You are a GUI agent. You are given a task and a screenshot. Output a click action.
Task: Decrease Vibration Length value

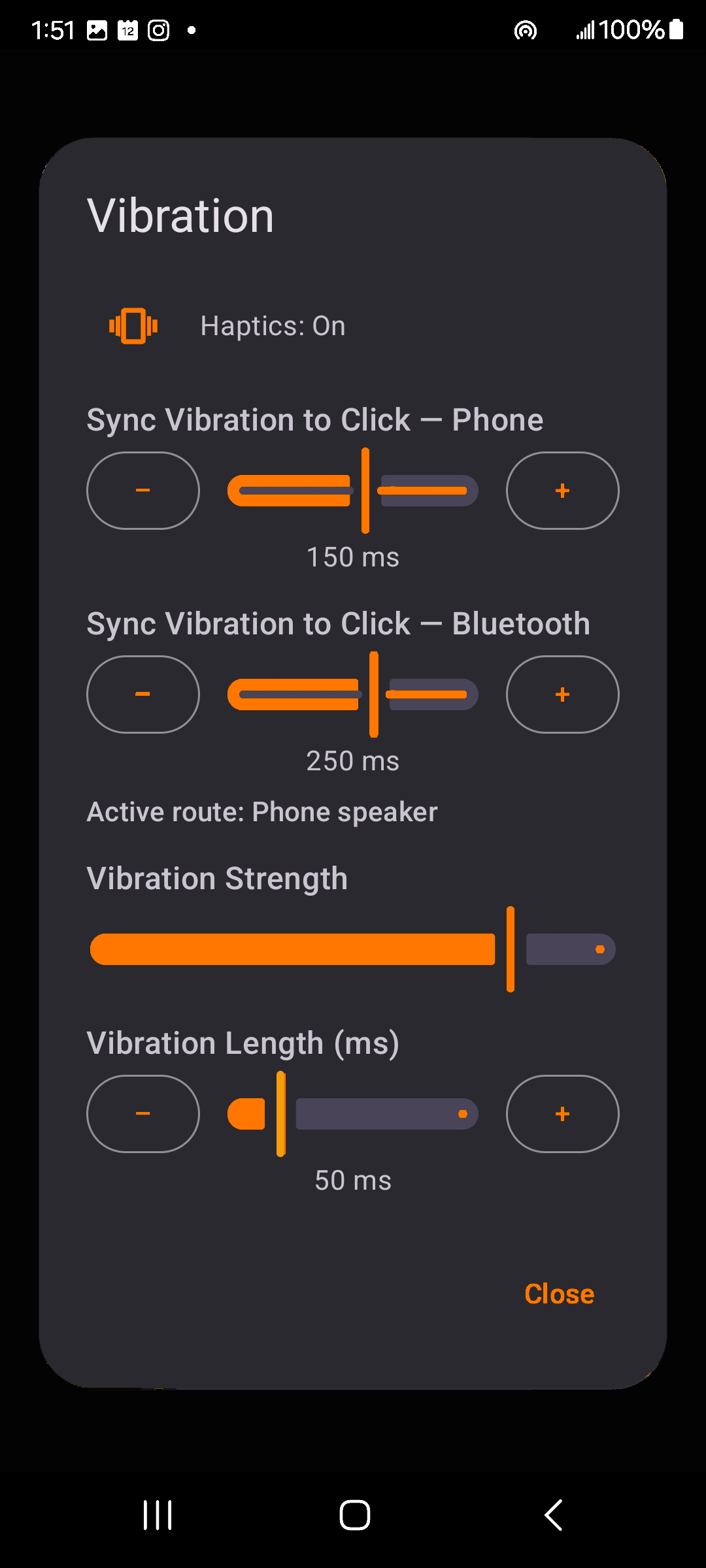[143, 1114]
